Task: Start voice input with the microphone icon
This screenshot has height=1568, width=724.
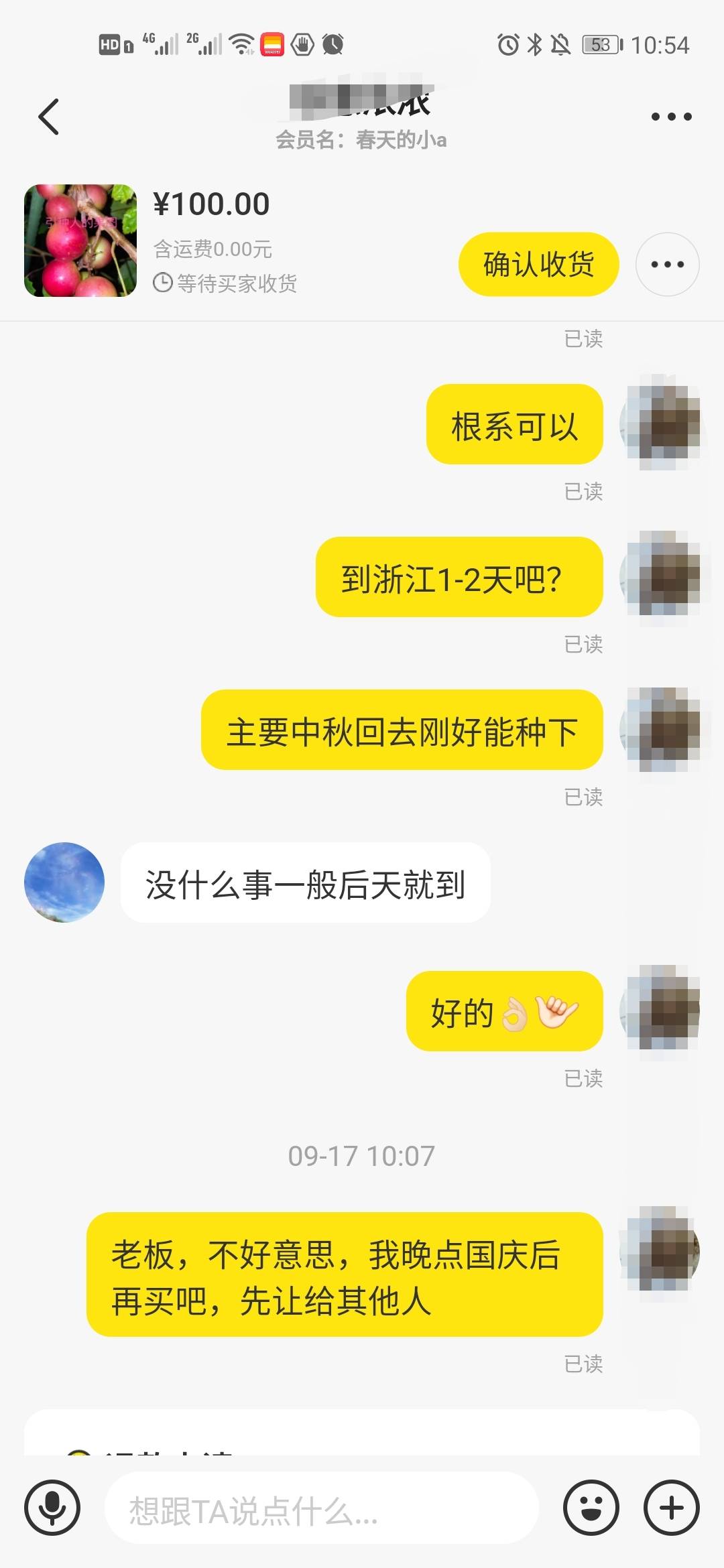Action: point(52,1508)
